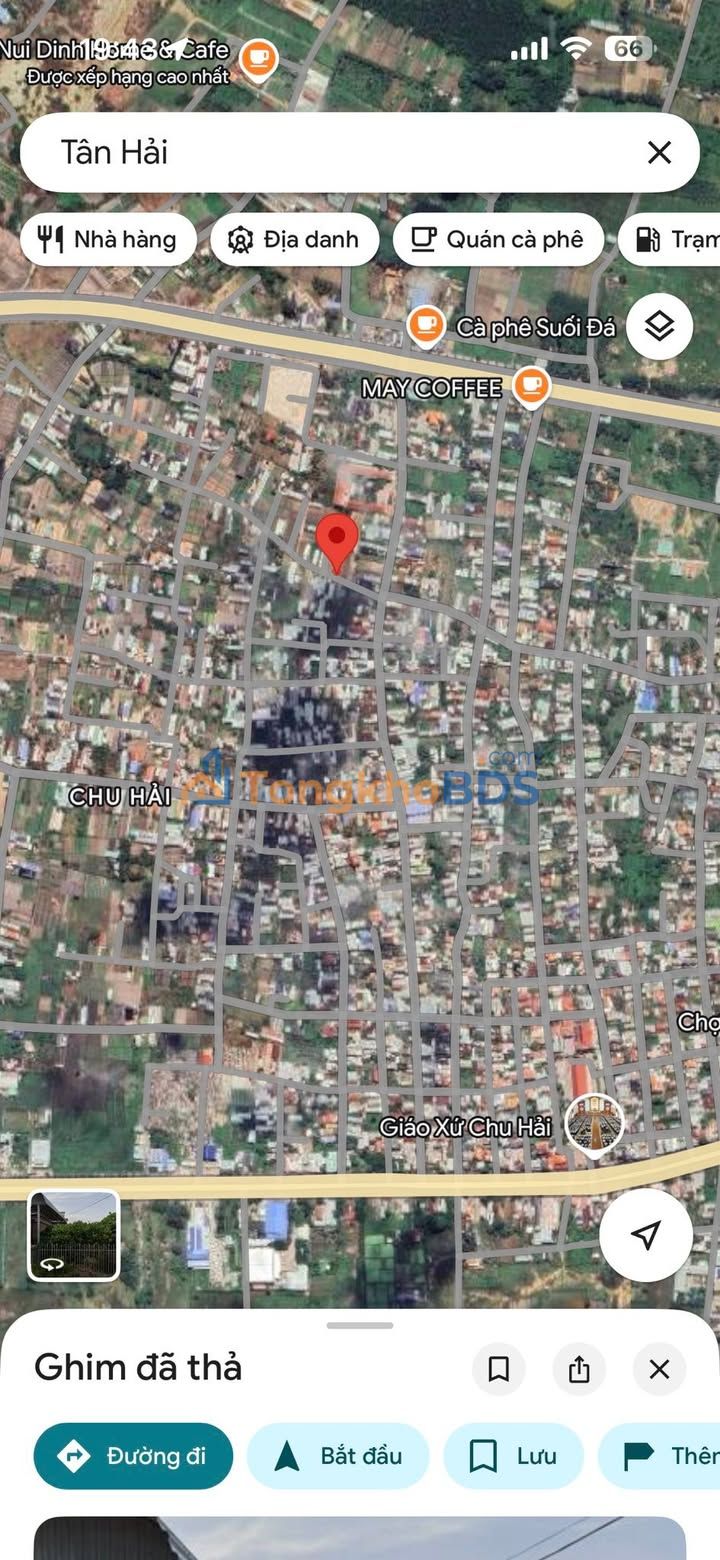
Task: Center map on my location
Action: (x=646, y=1235)
